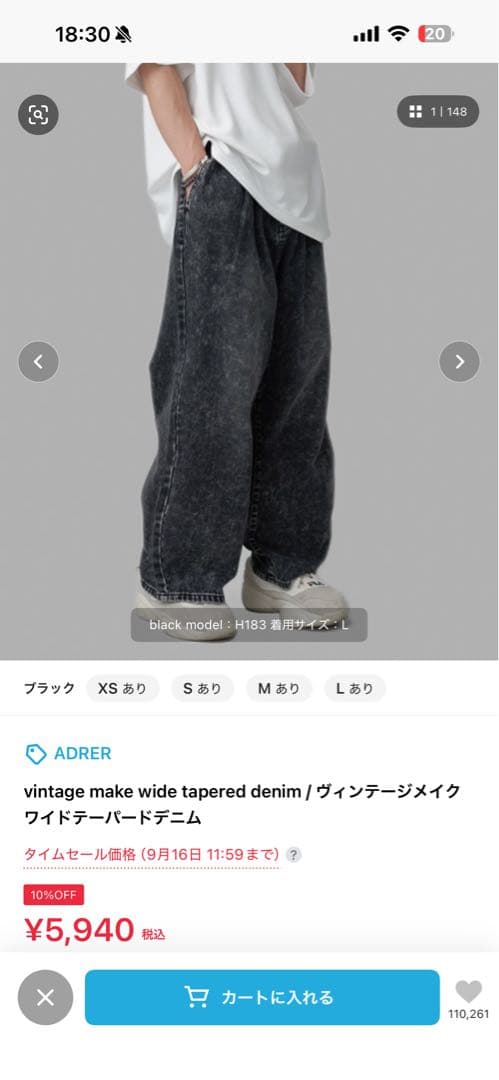Open the visual image search icon
Screen dimensions: 499x1080
pyautogui.click(x=38, y=114)
